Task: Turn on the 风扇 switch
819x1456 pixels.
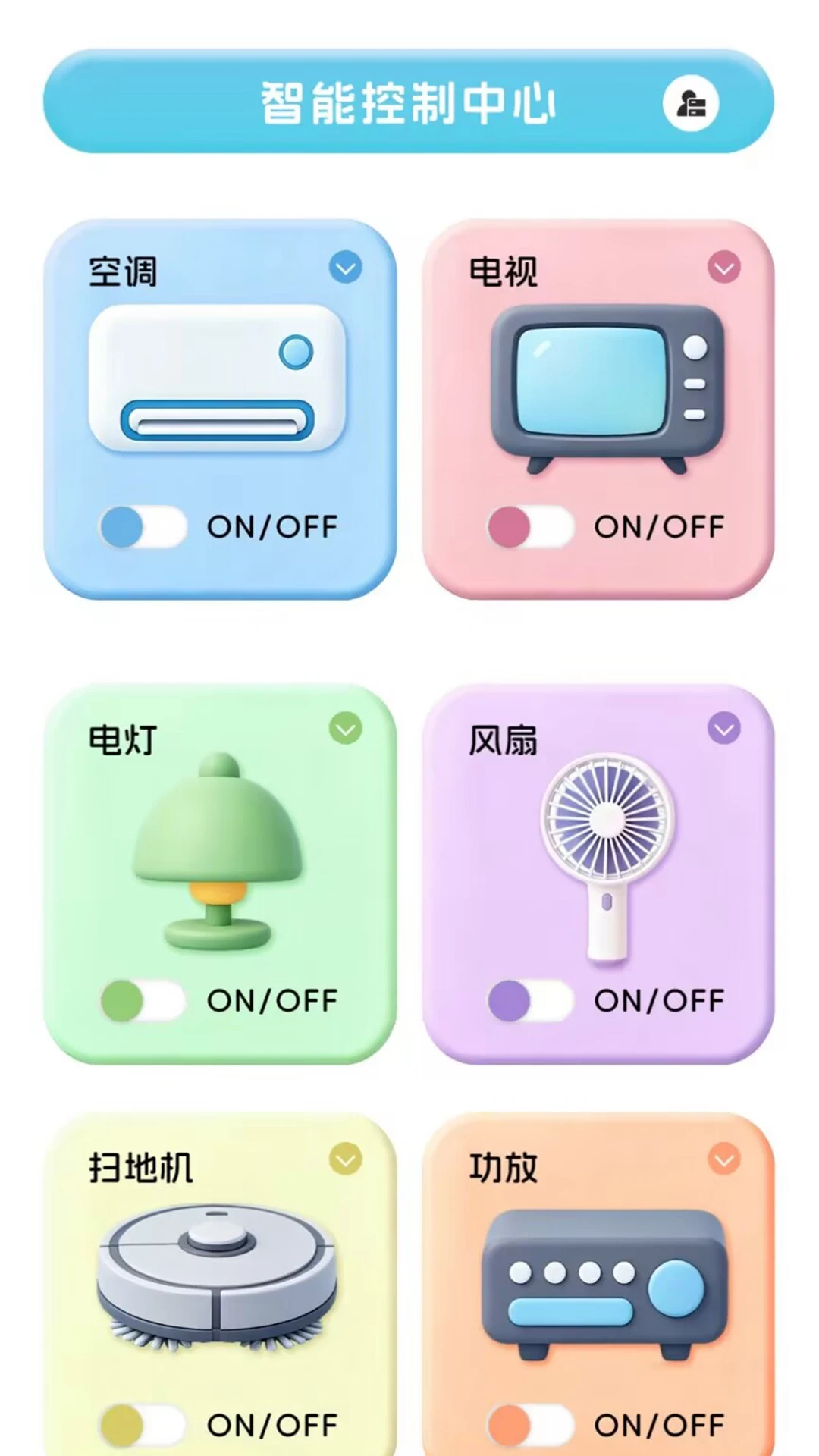Action: (x=531, y=1000)
